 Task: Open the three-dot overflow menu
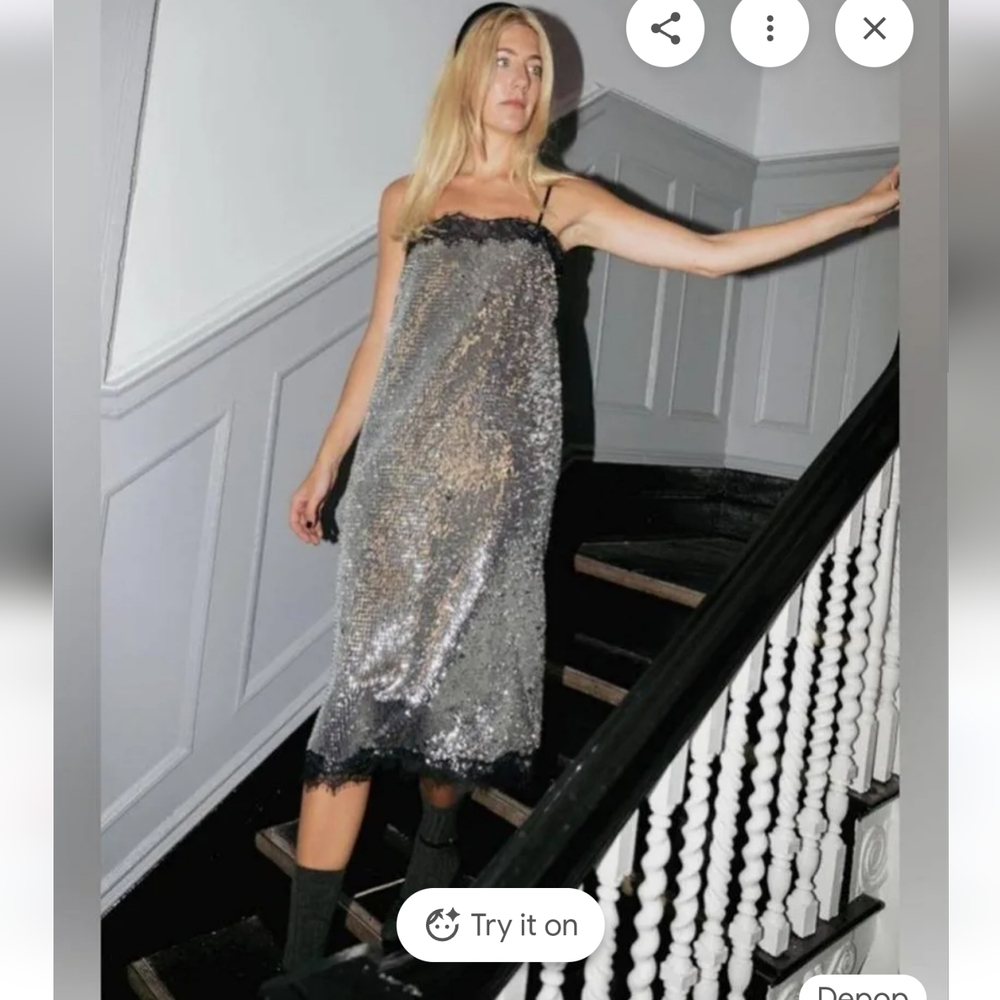[x=769, y=28]
